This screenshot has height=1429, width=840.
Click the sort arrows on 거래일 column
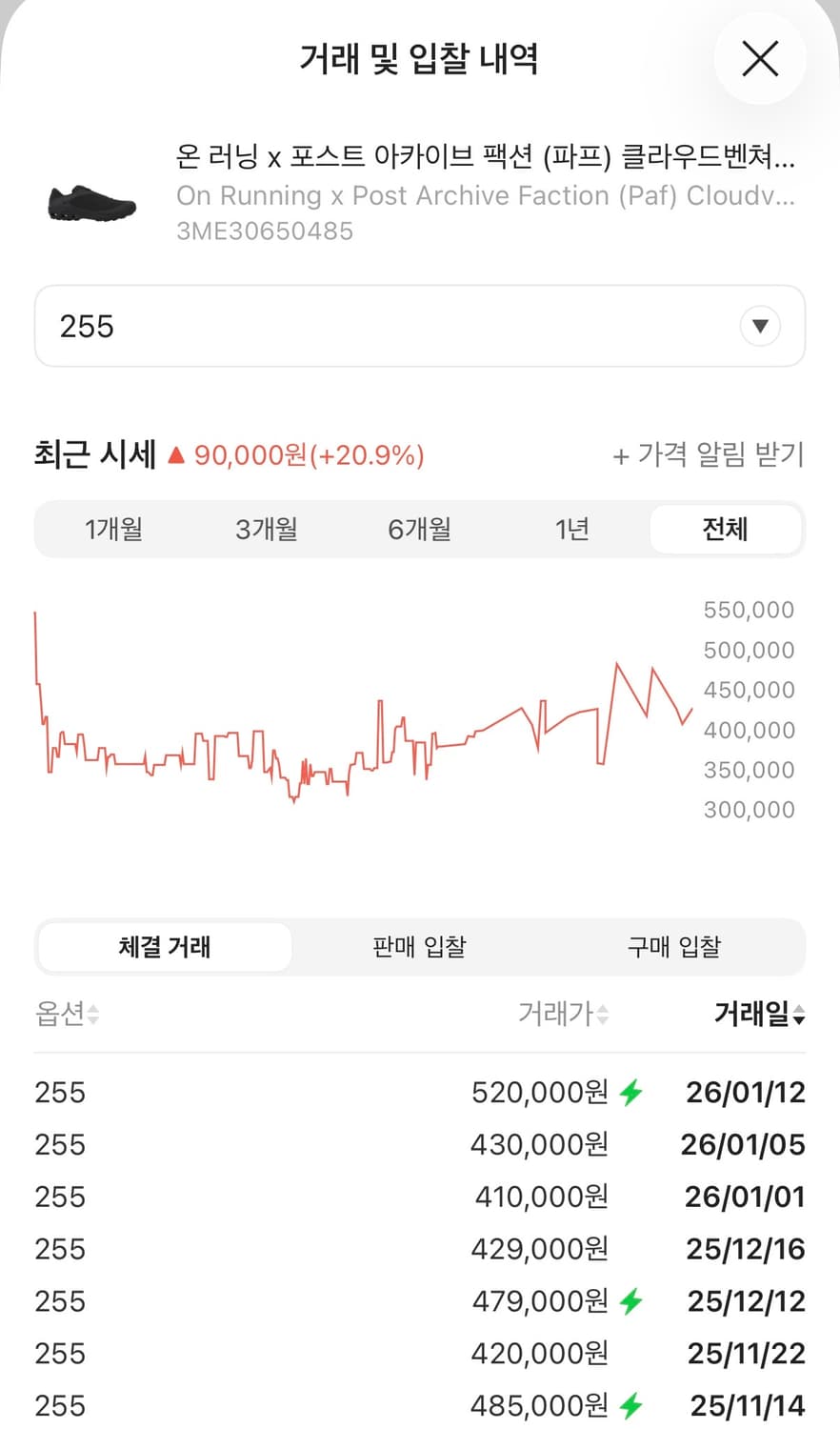(x=800, y=1015)
